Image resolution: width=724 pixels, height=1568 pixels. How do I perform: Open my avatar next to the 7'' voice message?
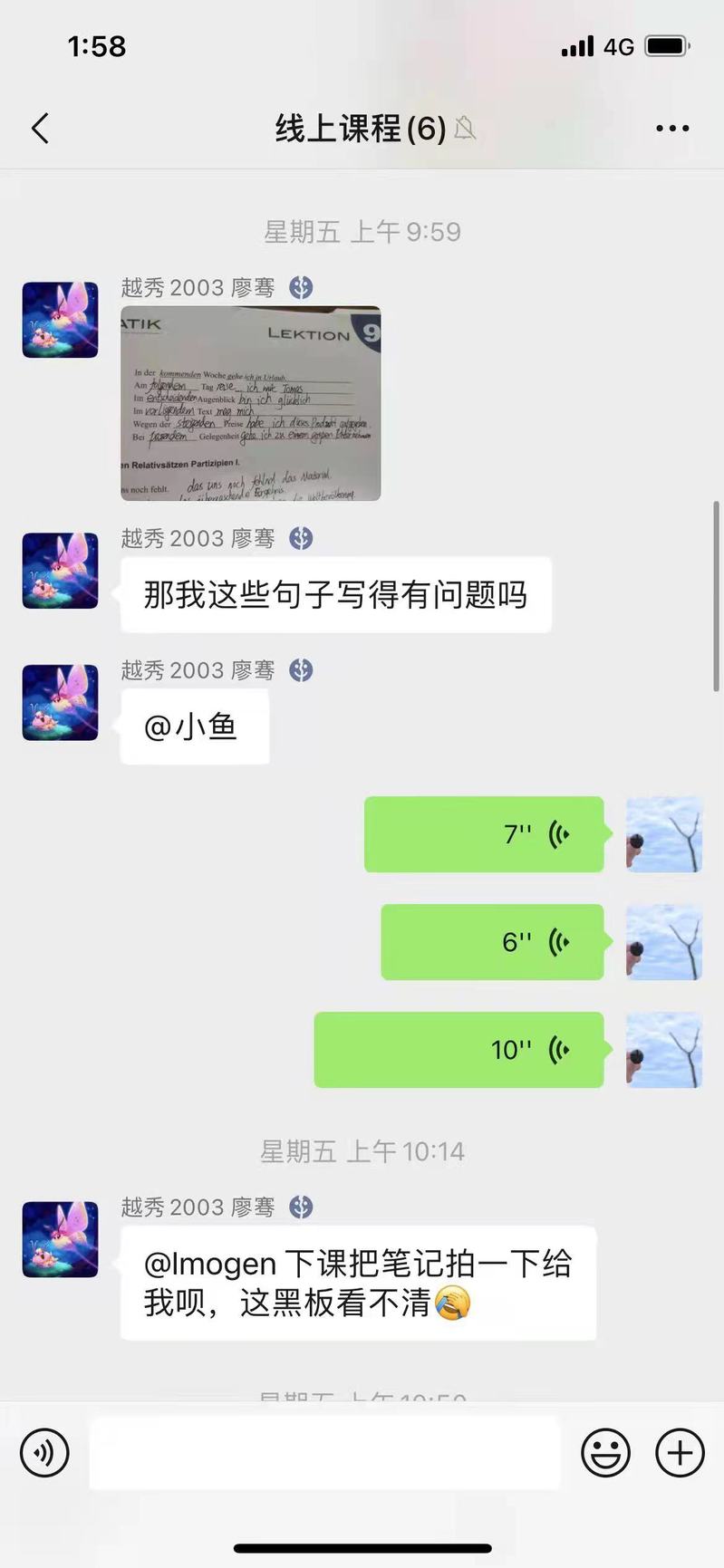click(664, 834)
